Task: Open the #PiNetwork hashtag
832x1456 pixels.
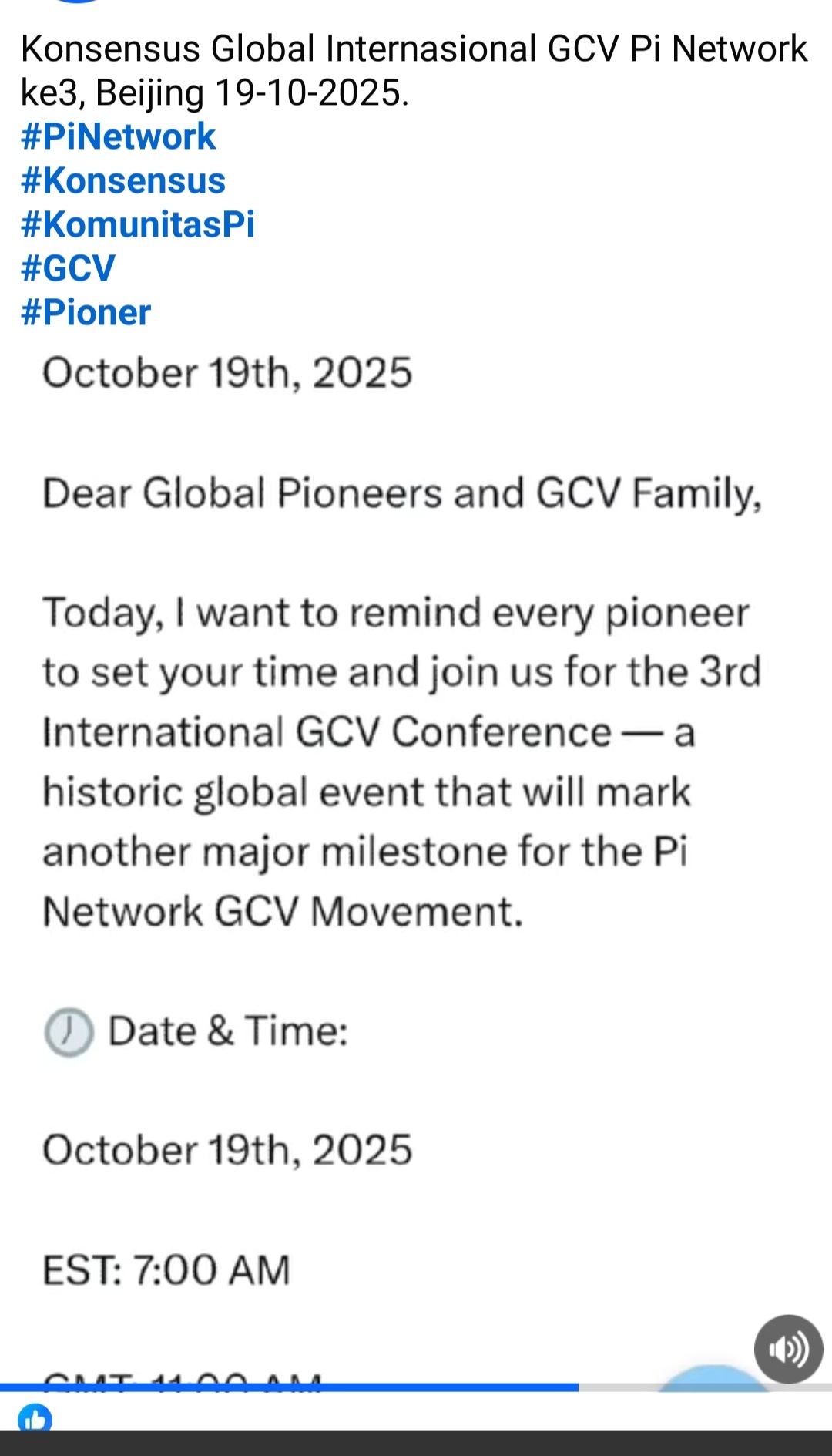Action: 118,137
